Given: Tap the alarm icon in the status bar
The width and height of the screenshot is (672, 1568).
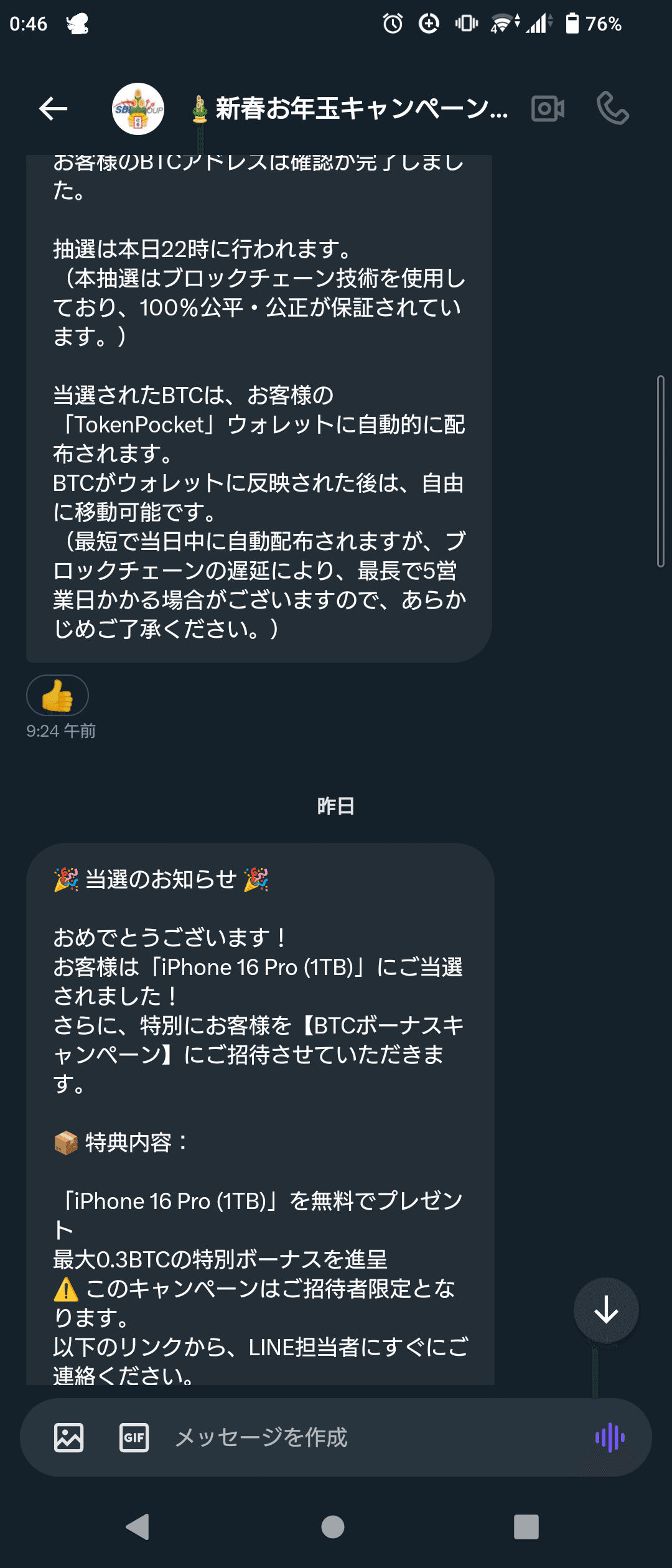Looking at the screenshot, I should click(393, 22).
